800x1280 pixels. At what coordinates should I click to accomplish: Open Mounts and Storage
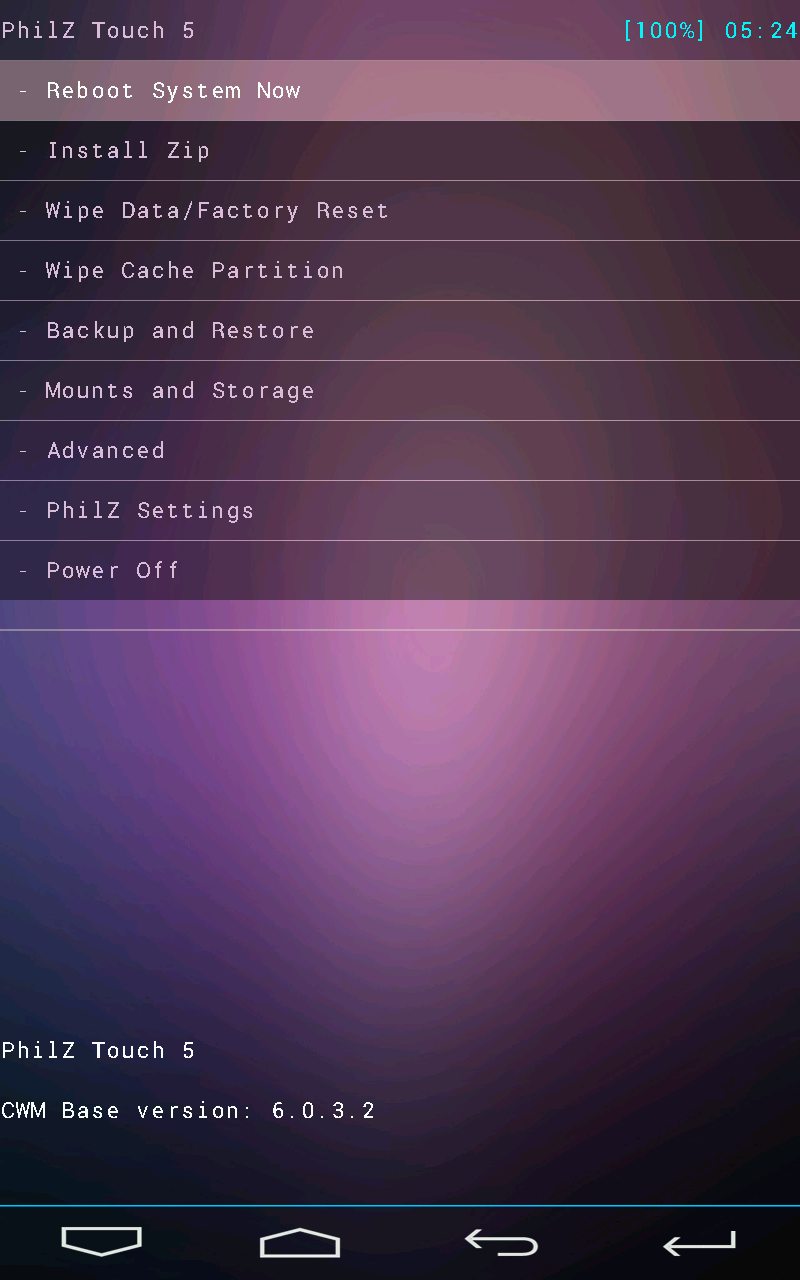(x=400, y=391)
